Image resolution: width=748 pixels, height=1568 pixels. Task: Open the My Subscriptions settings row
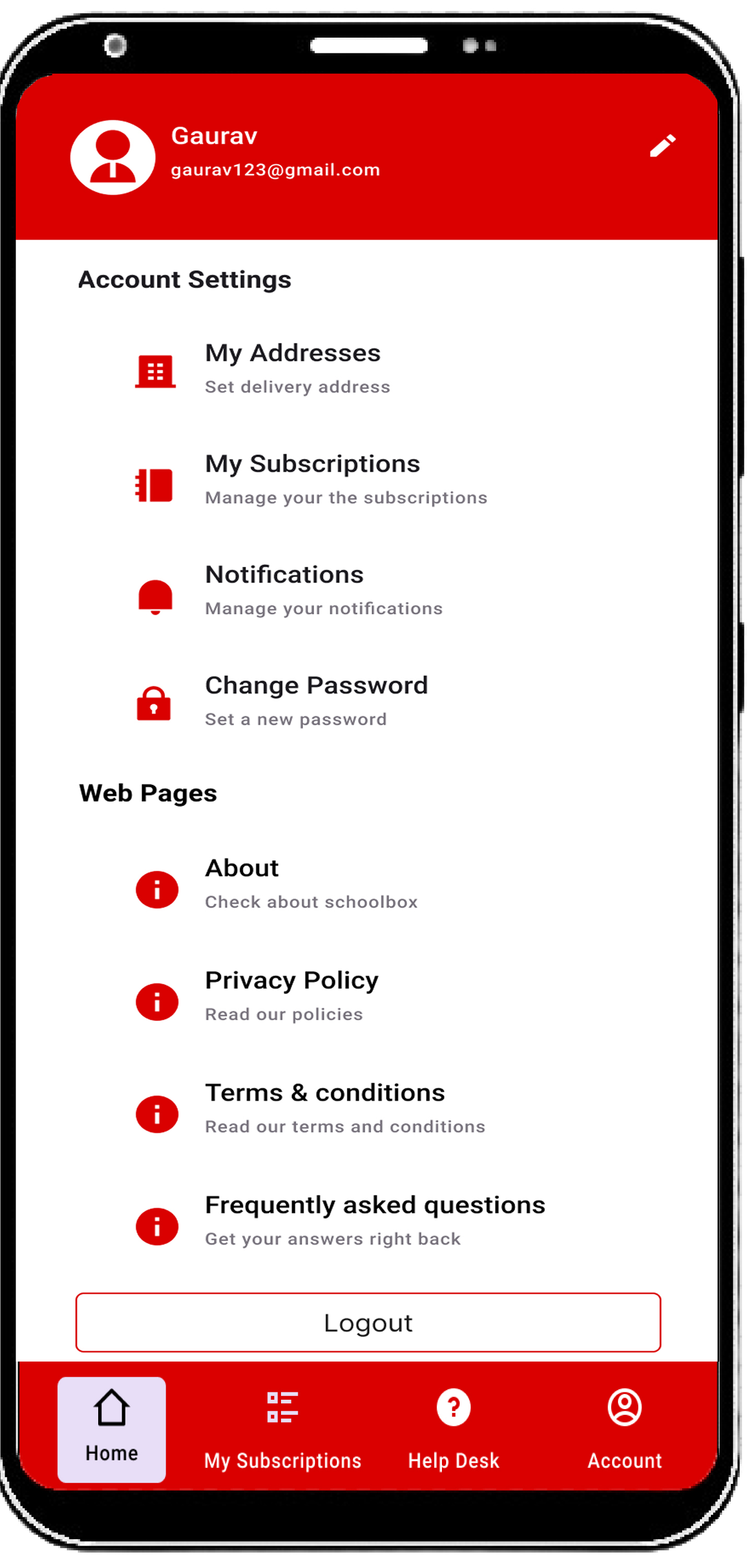click(x=312, y=479)
